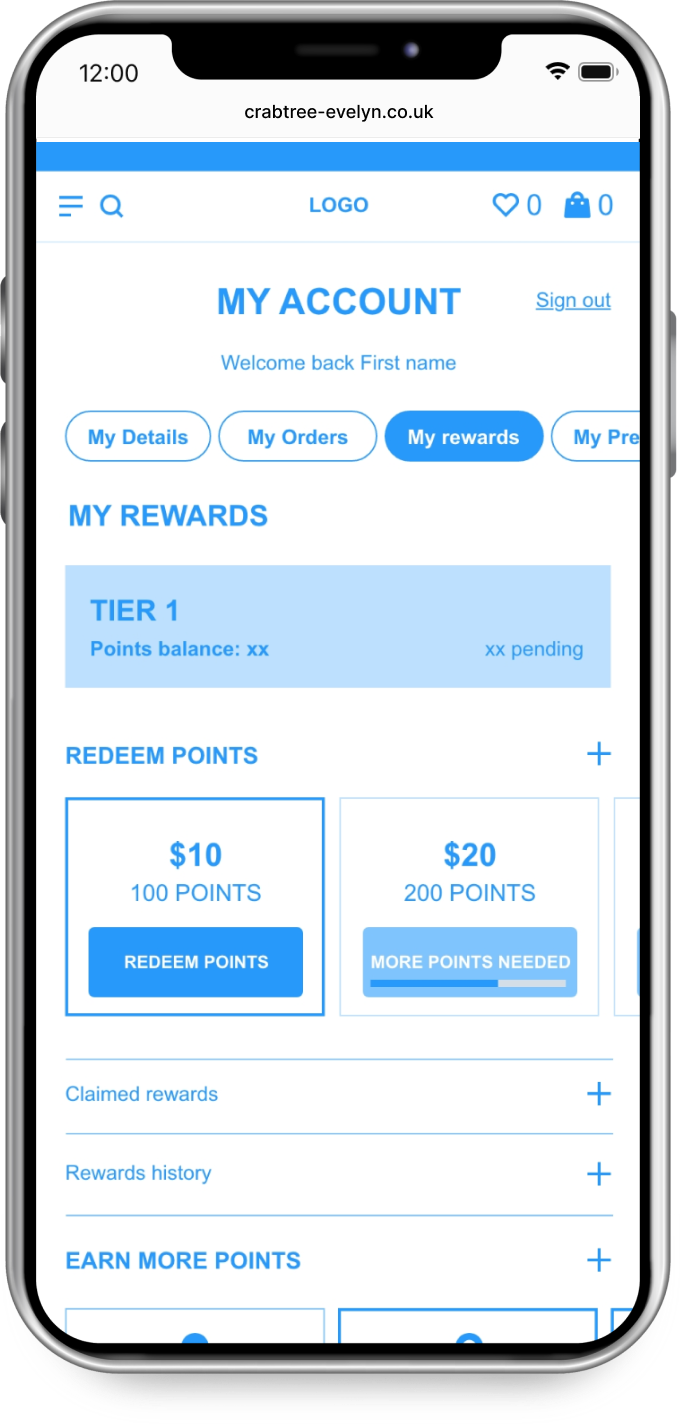Screen dimensions: 680x1425
Task: Tap the browser URL crabtree-evelyn.co.uk
Action: (x=339, y=112)
